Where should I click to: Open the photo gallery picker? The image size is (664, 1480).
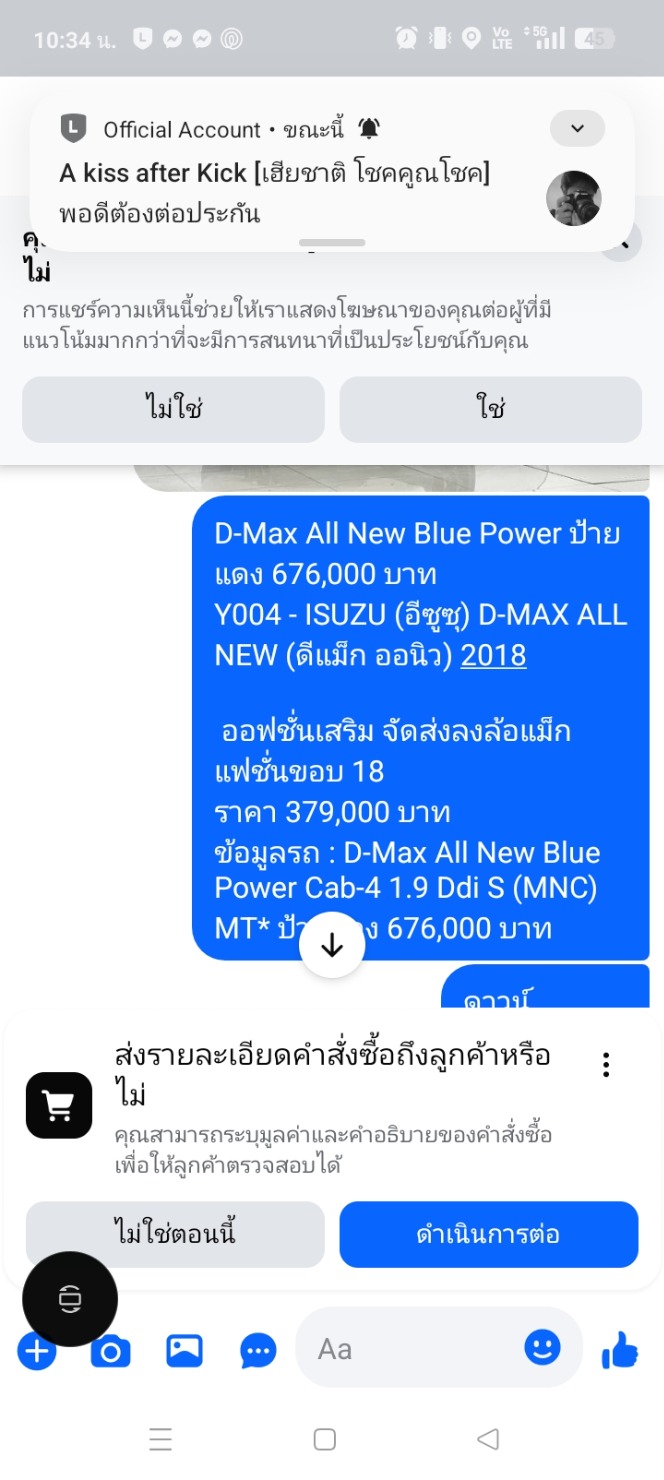click(x=184, y=1351)
